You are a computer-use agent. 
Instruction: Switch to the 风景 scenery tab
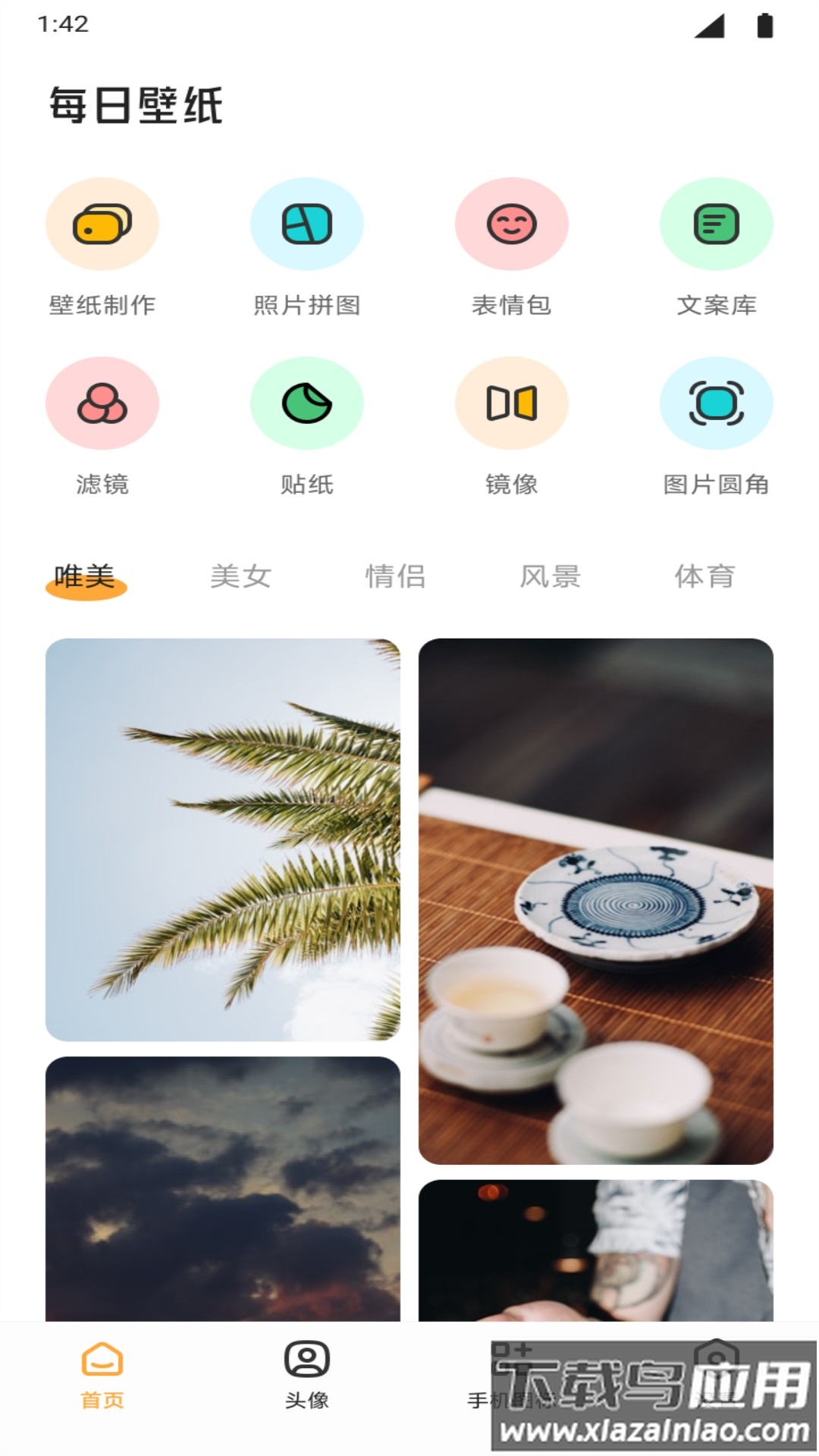551,576
